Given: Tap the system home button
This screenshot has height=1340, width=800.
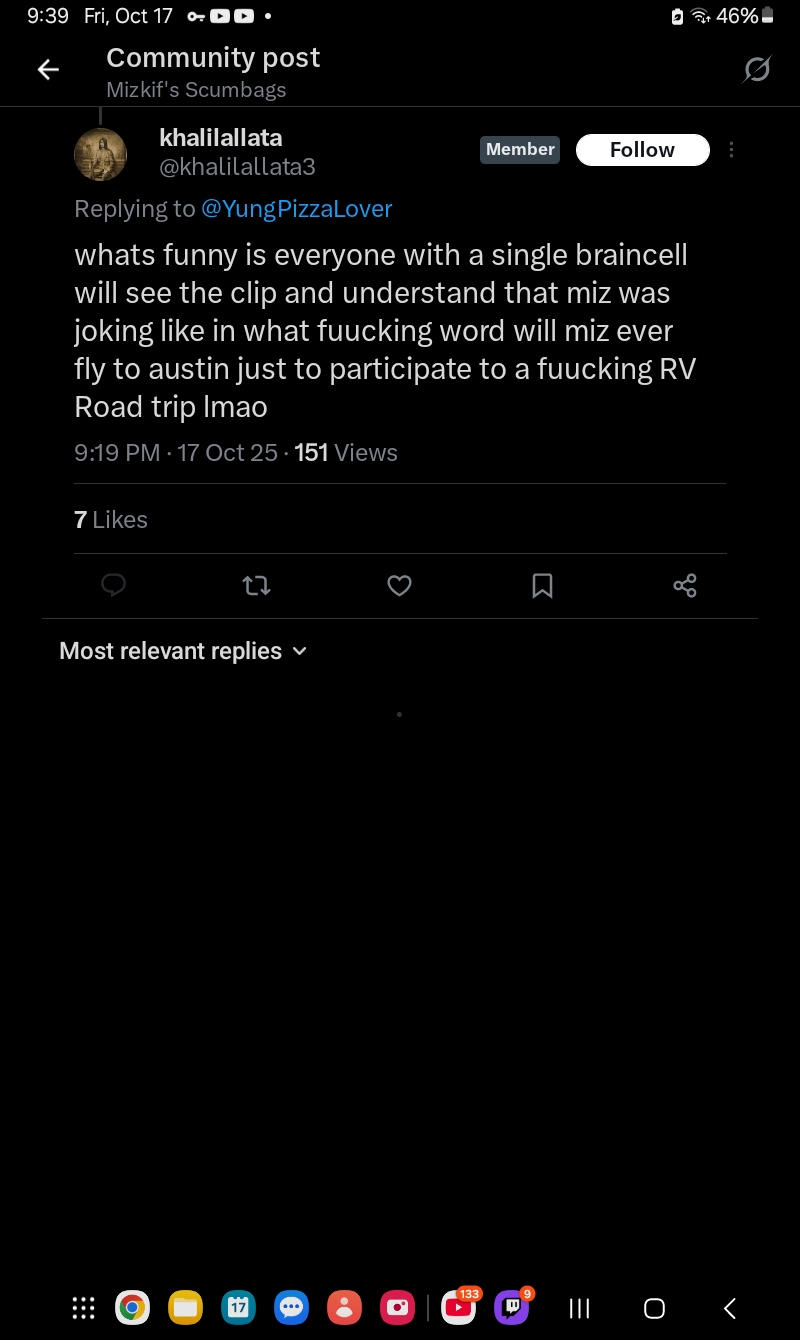Looking at the screenshot, I should pos(654,1308).
